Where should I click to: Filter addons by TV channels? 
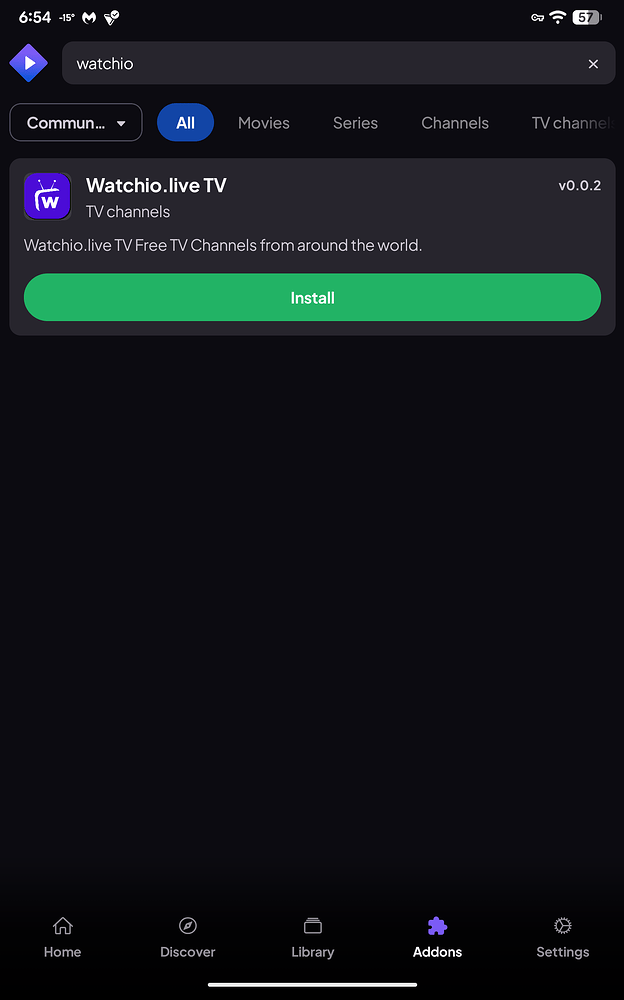tap(572, 123)
